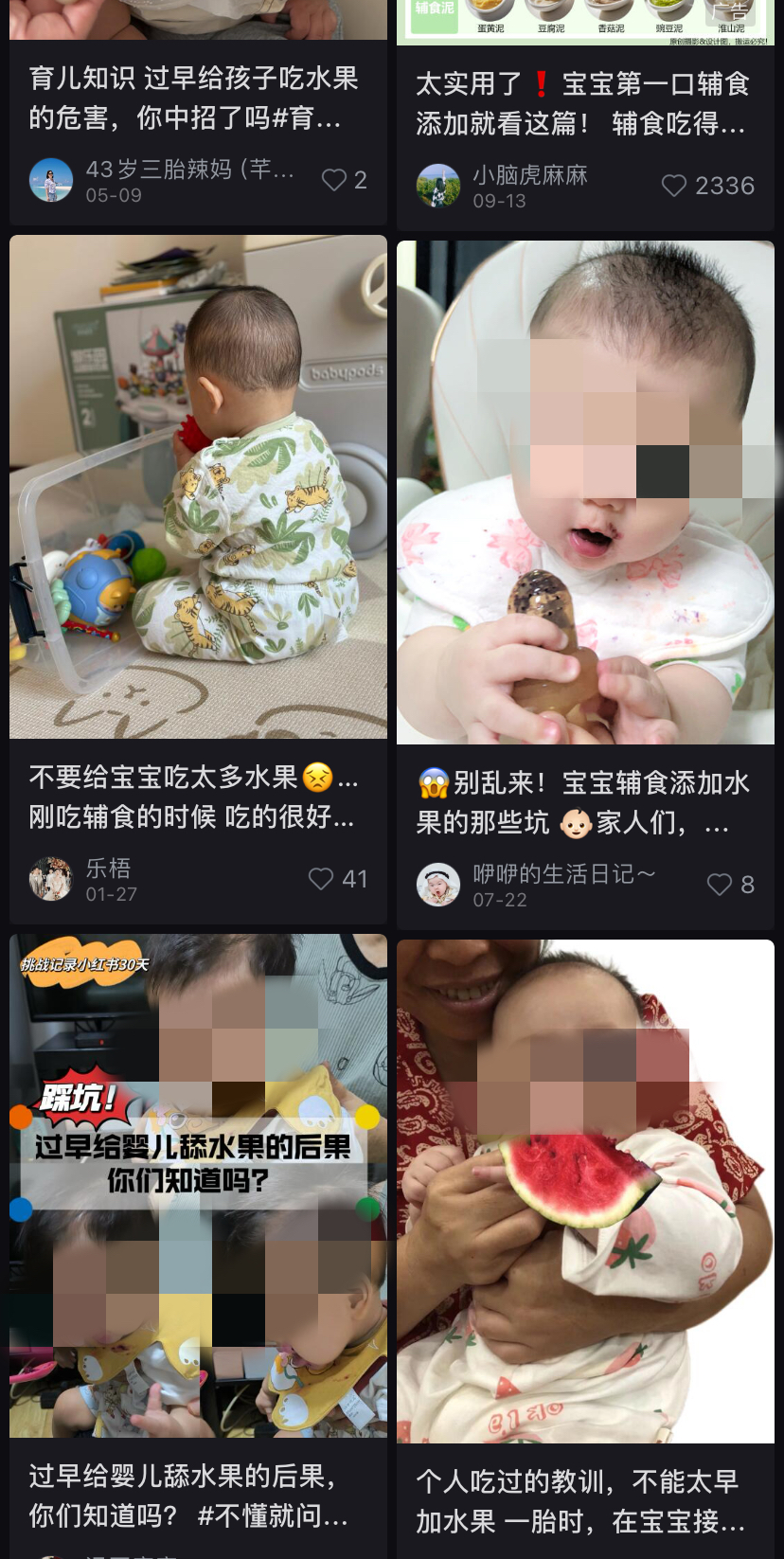Like the post by 43岁三胎辣妈
Image resolution: width=784 pixels, height=1559 pixels.
pyautogui.click(x=334, y=180)
